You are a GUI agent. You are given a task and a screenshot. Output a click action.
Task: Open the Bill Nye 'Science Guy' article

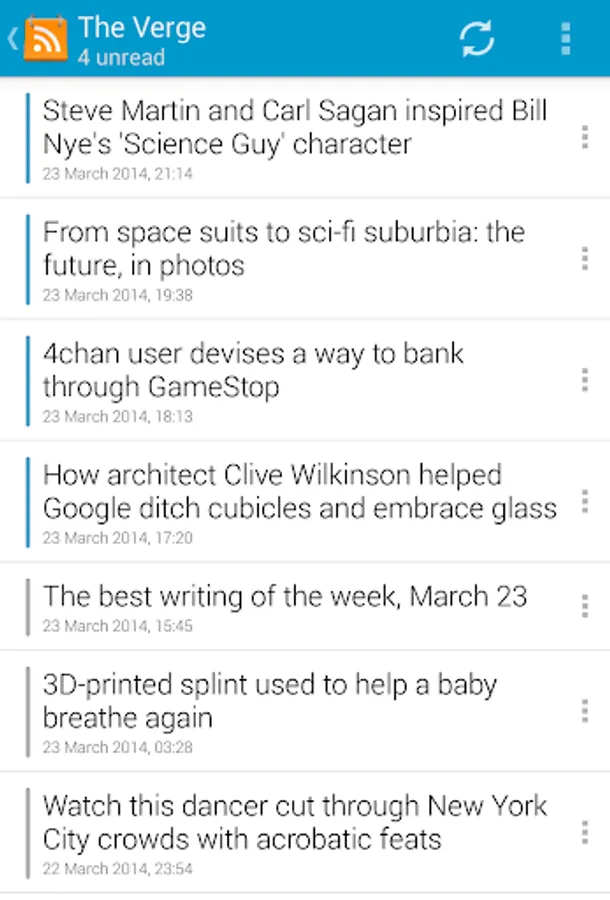tap(295, 127)
